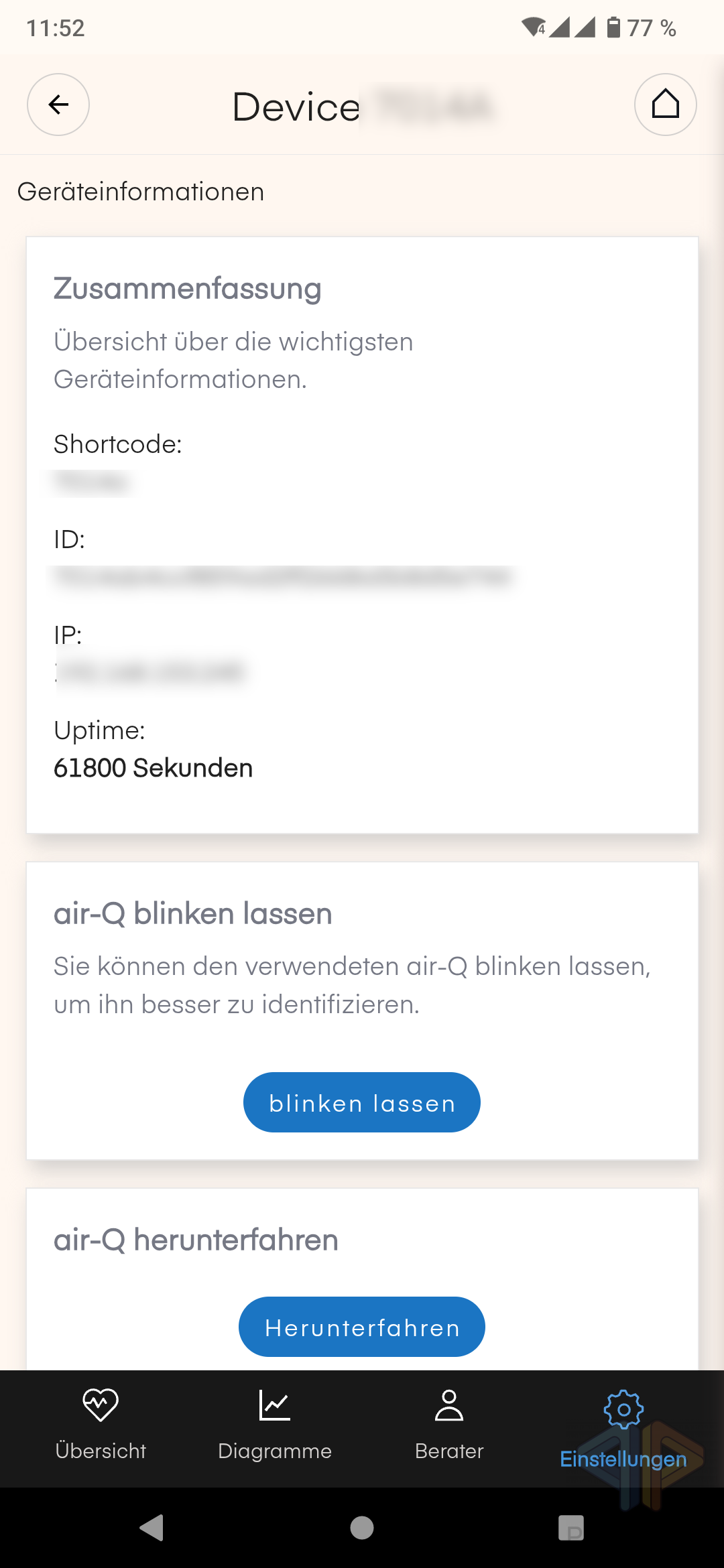Select the Einstellungen tab
Image resolution: width=724 pixels, height=1568 pixels.
pyautogui.click(x=623, y=1429)
